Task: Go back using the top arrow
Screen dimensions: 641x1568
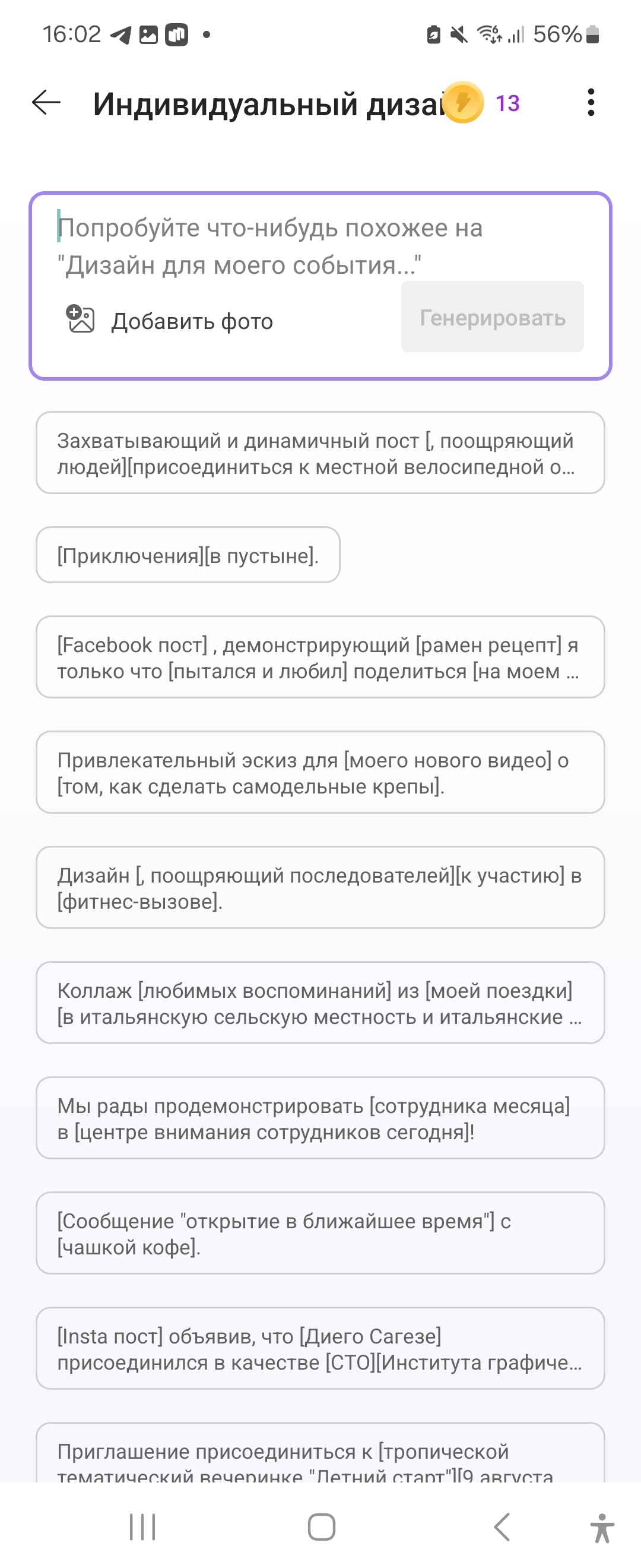Action: coord(46,102)
